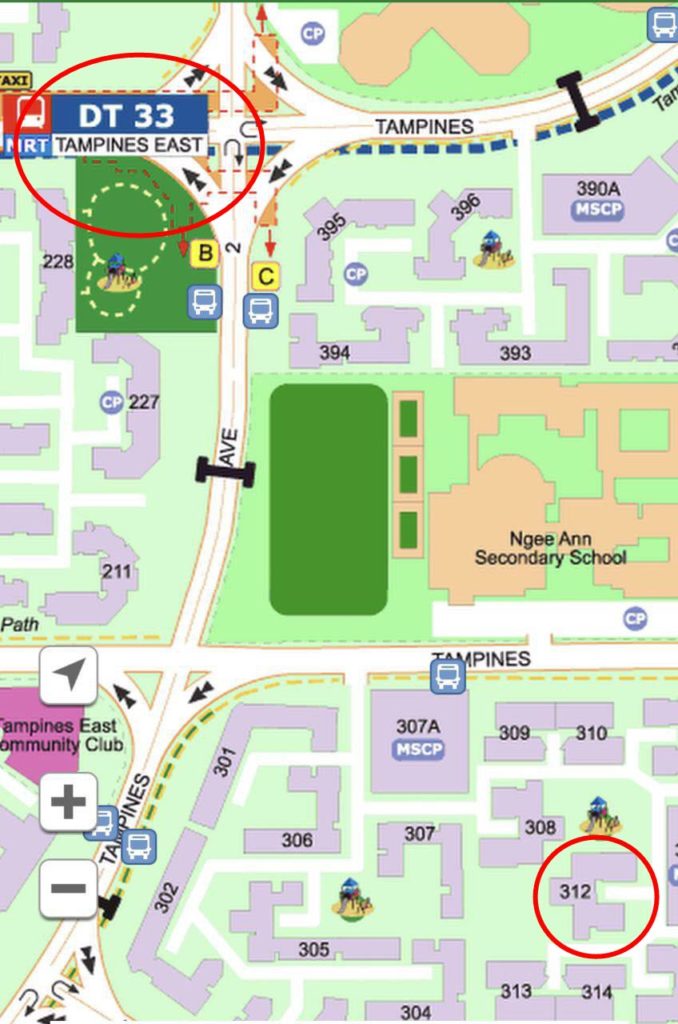This screenshot has height=1024, width=678.
Task: Center map on my current location
Action: pyautogui.click(x=68, y=676)
